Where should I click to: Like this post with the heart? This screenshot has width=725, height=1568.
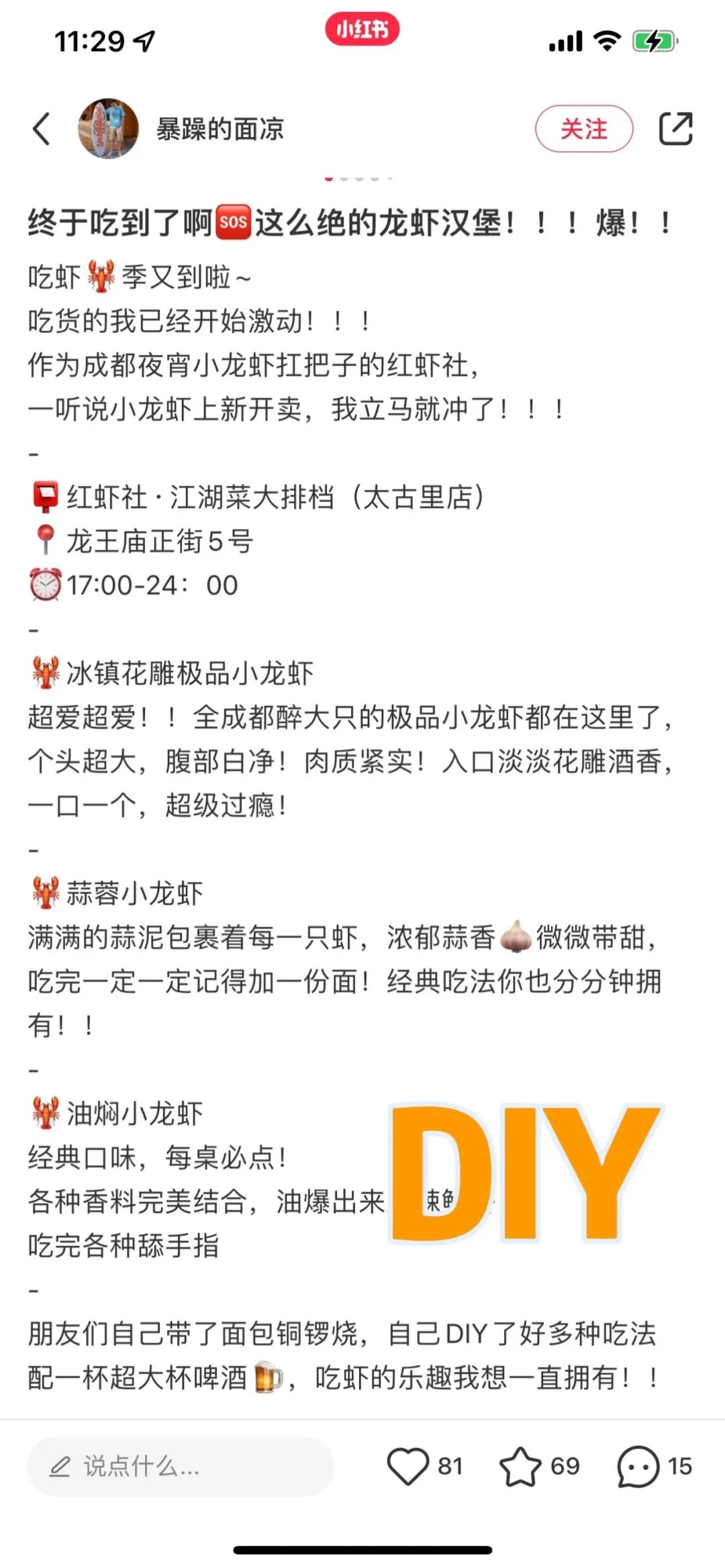click(408, 1466)
